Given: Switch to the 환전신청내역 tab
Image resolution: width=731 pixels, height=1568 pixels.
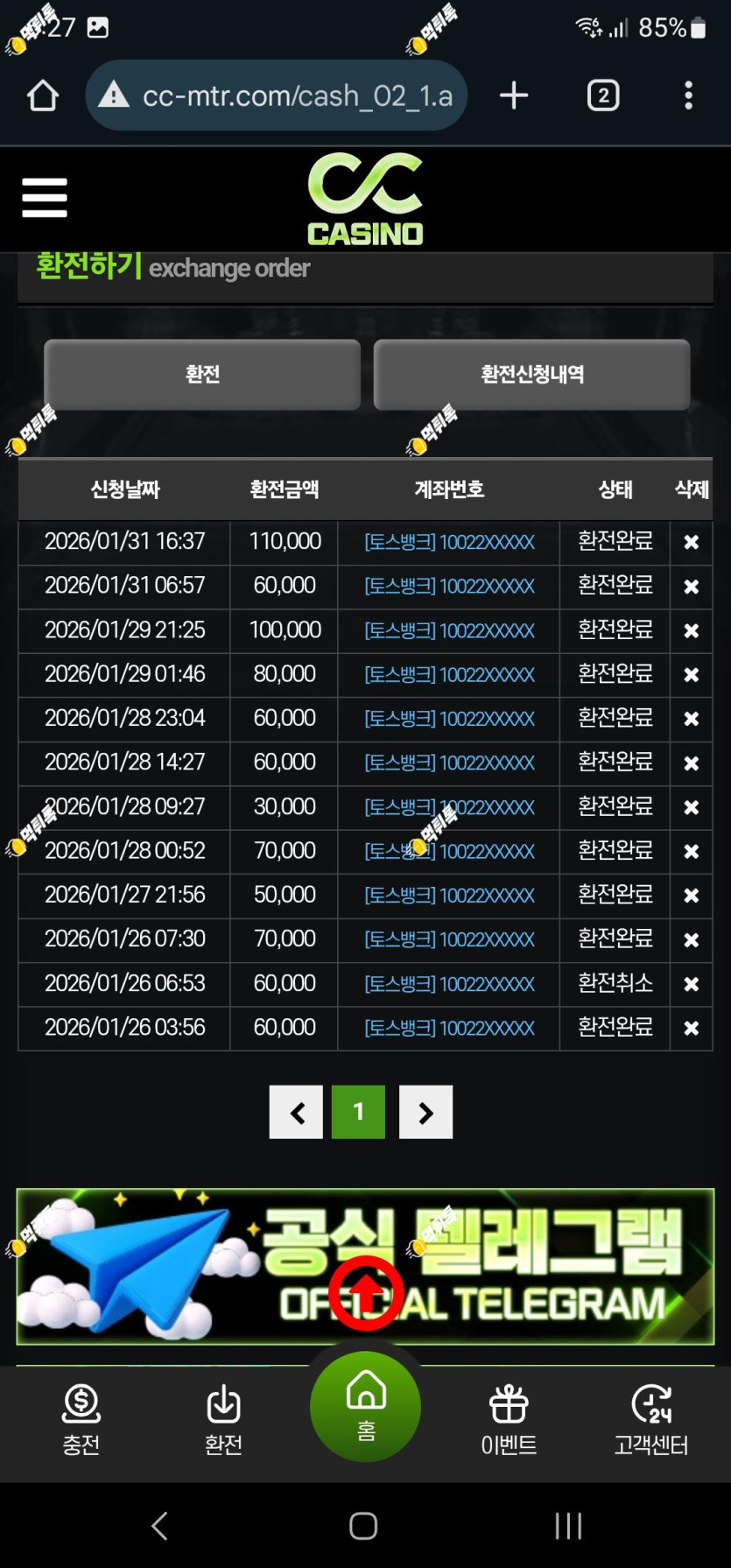Looking at the screenshot, I should [x=532, y=375].
